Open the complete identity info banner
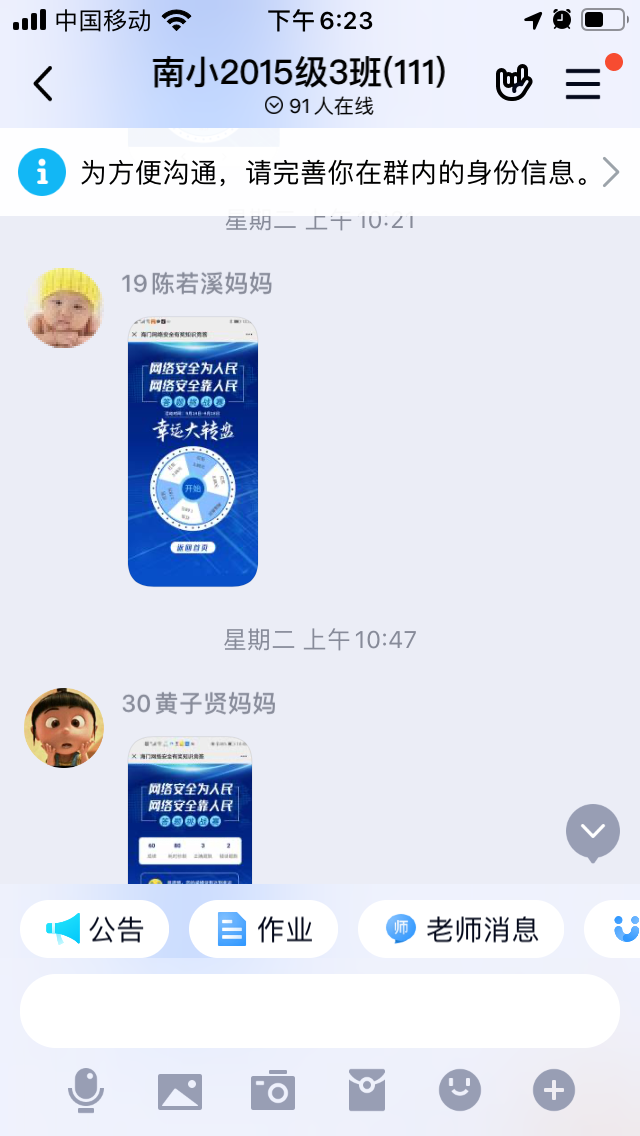Screen dimensions: 640x1136 coord(320,173)
